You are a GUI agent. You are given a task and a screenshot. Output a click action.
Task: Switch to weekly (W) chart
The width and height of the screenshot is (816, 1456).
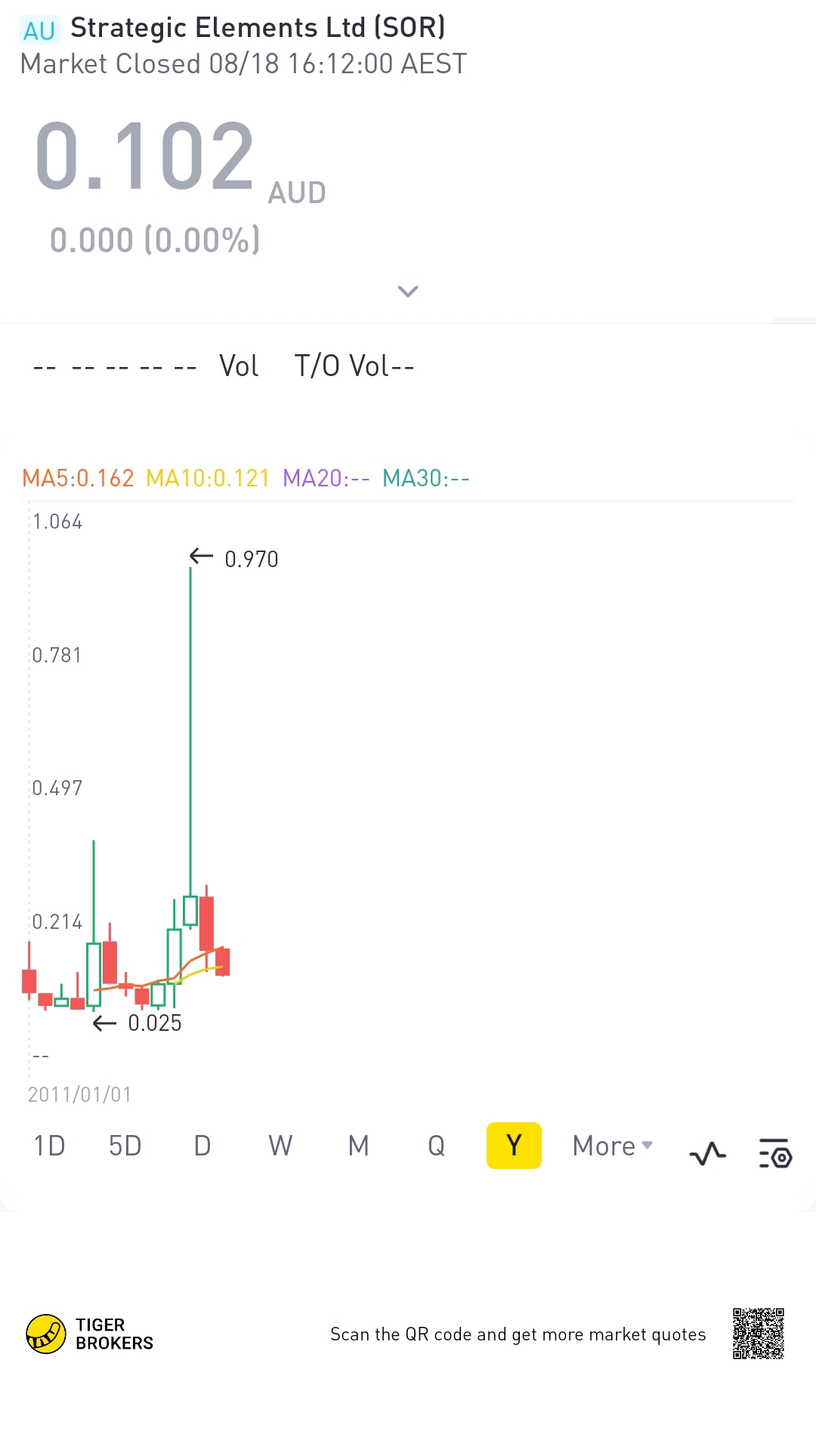280,1146
